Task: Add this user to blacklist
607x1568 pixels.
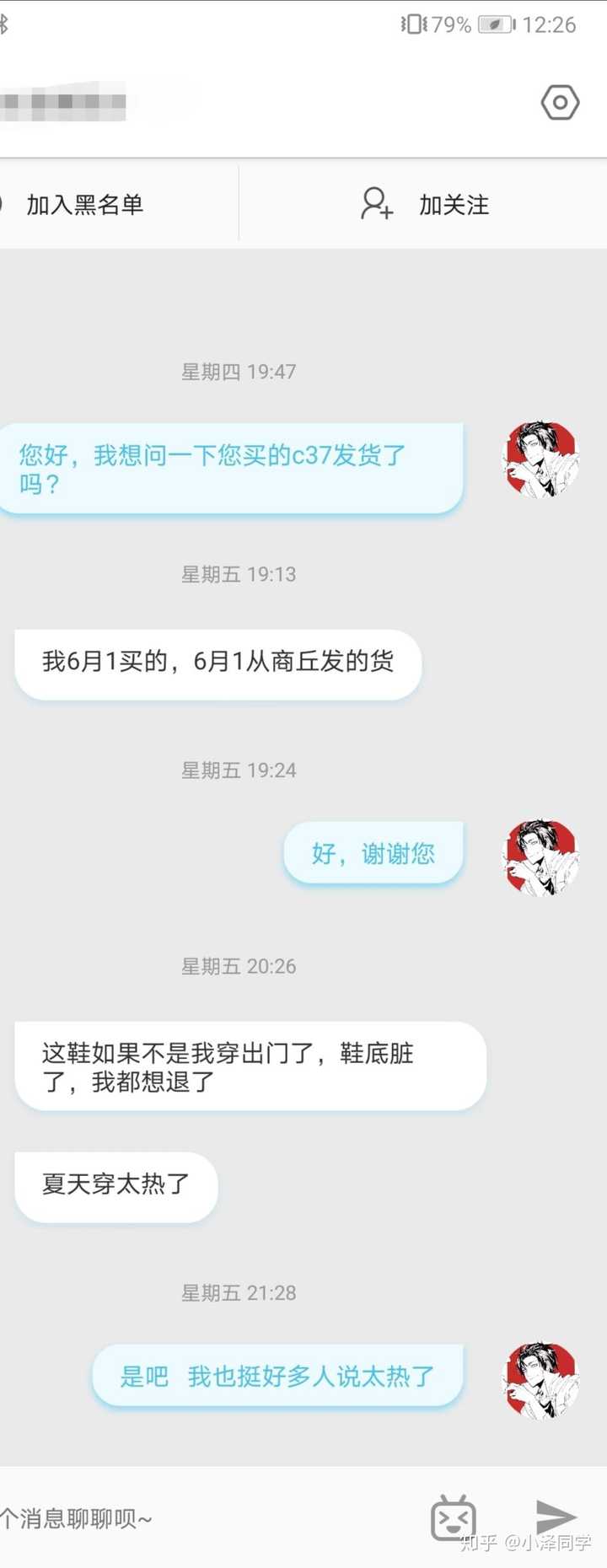Action: pyautogui.click(x=84, y=205)
